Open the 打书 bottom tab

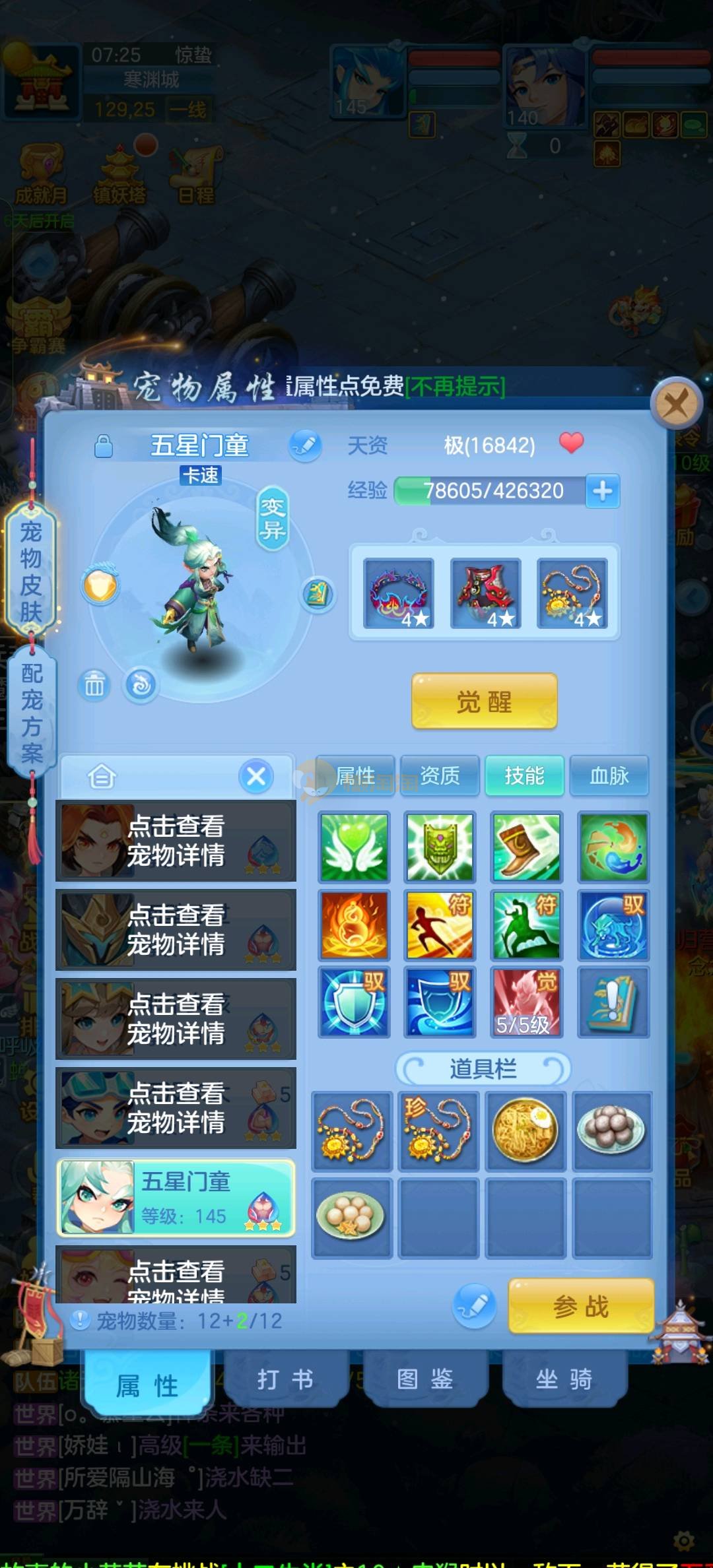(x=285, y=1379)
